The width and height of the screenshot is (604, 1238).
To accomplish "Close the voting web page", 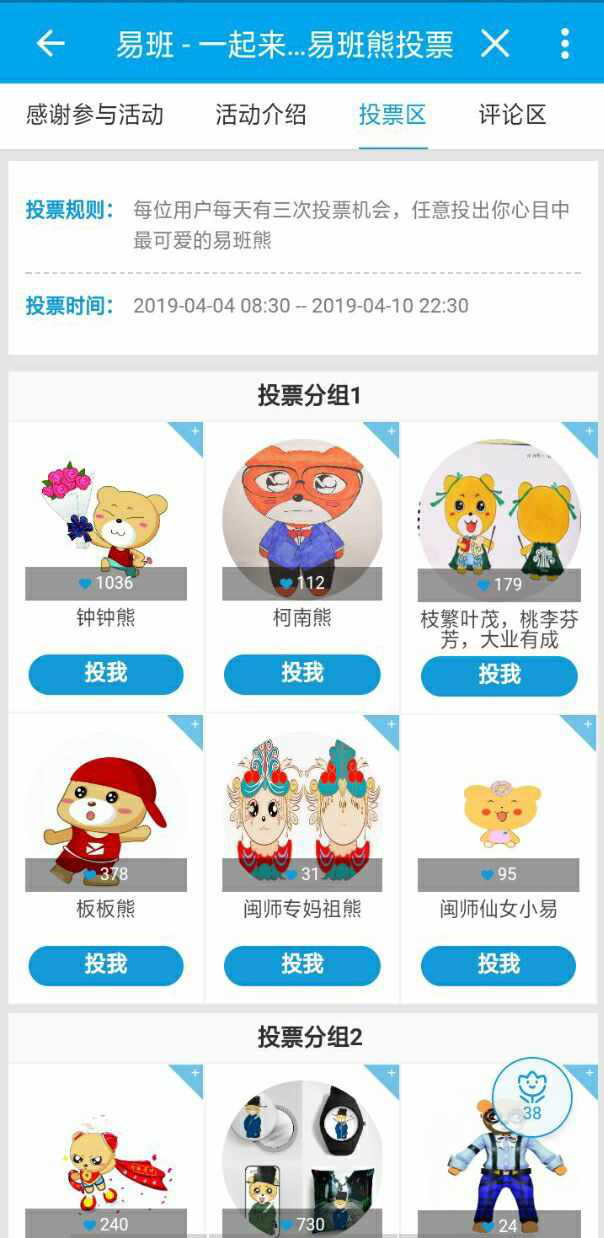I will pos(495,43).
